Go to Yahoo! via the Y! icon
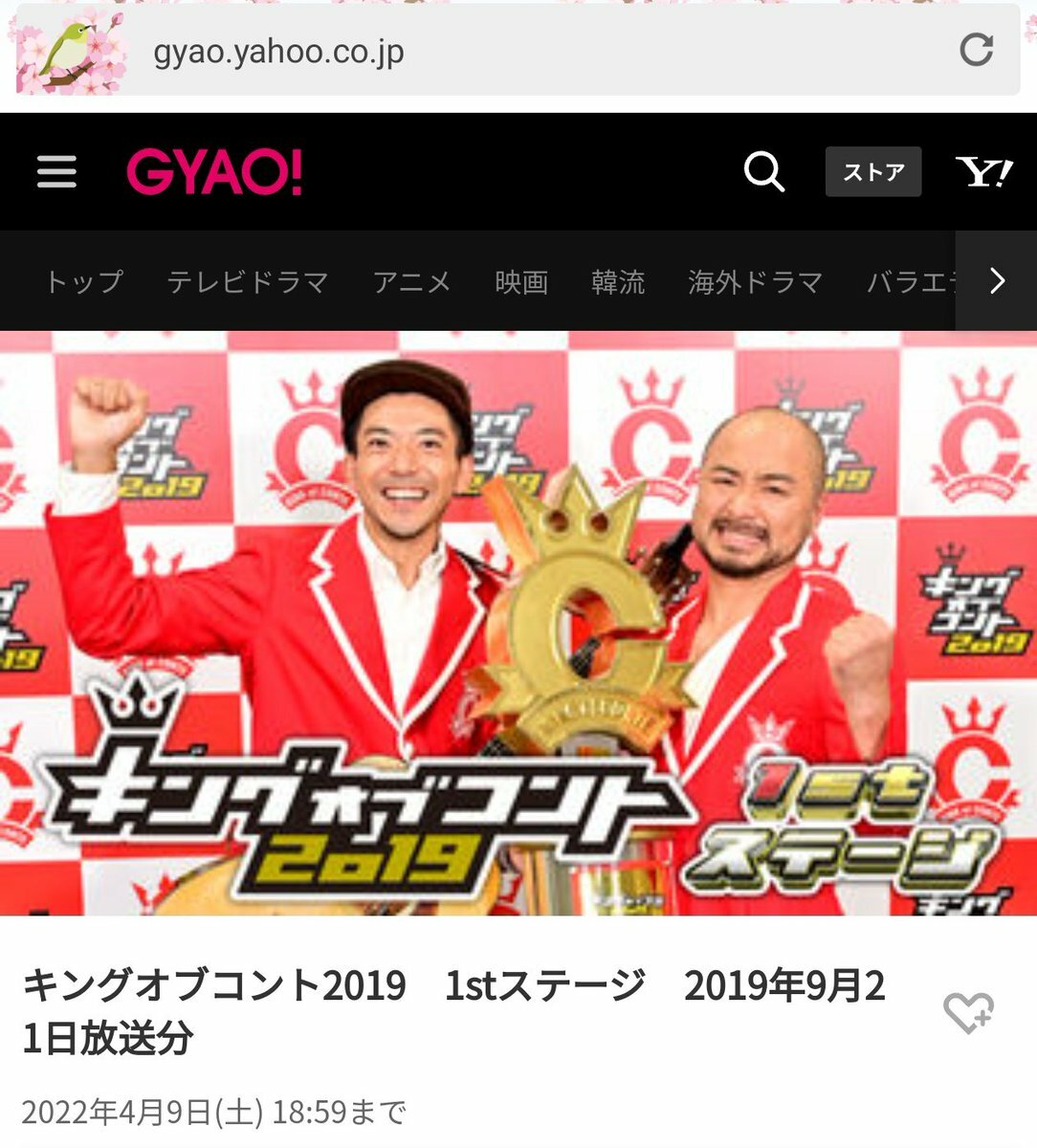The height and width of the screenshot is (1148, 1037). pyautogui.click(x=983, y=172)
